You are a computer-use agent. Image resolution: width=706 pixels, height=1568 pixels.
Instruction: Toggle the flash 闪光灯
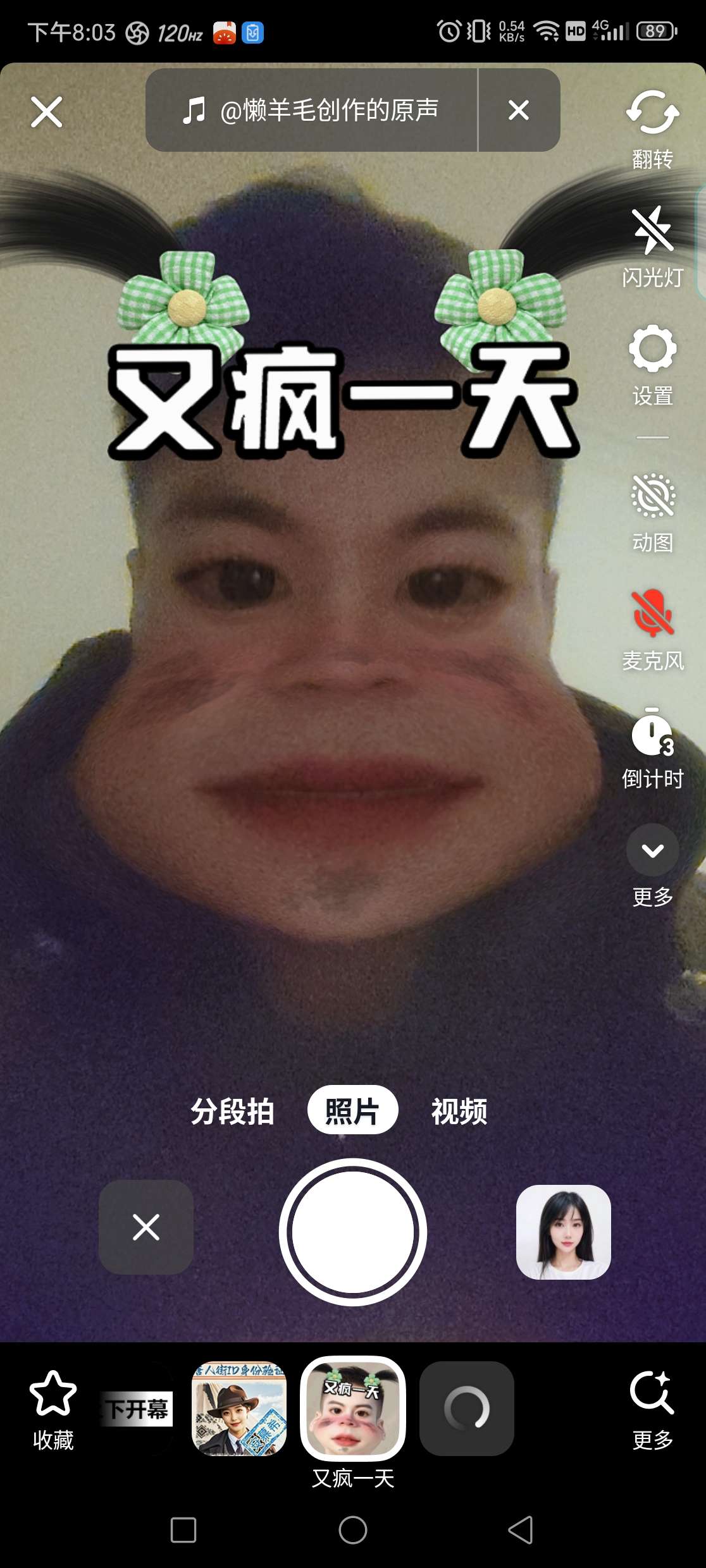coord(652,245)
